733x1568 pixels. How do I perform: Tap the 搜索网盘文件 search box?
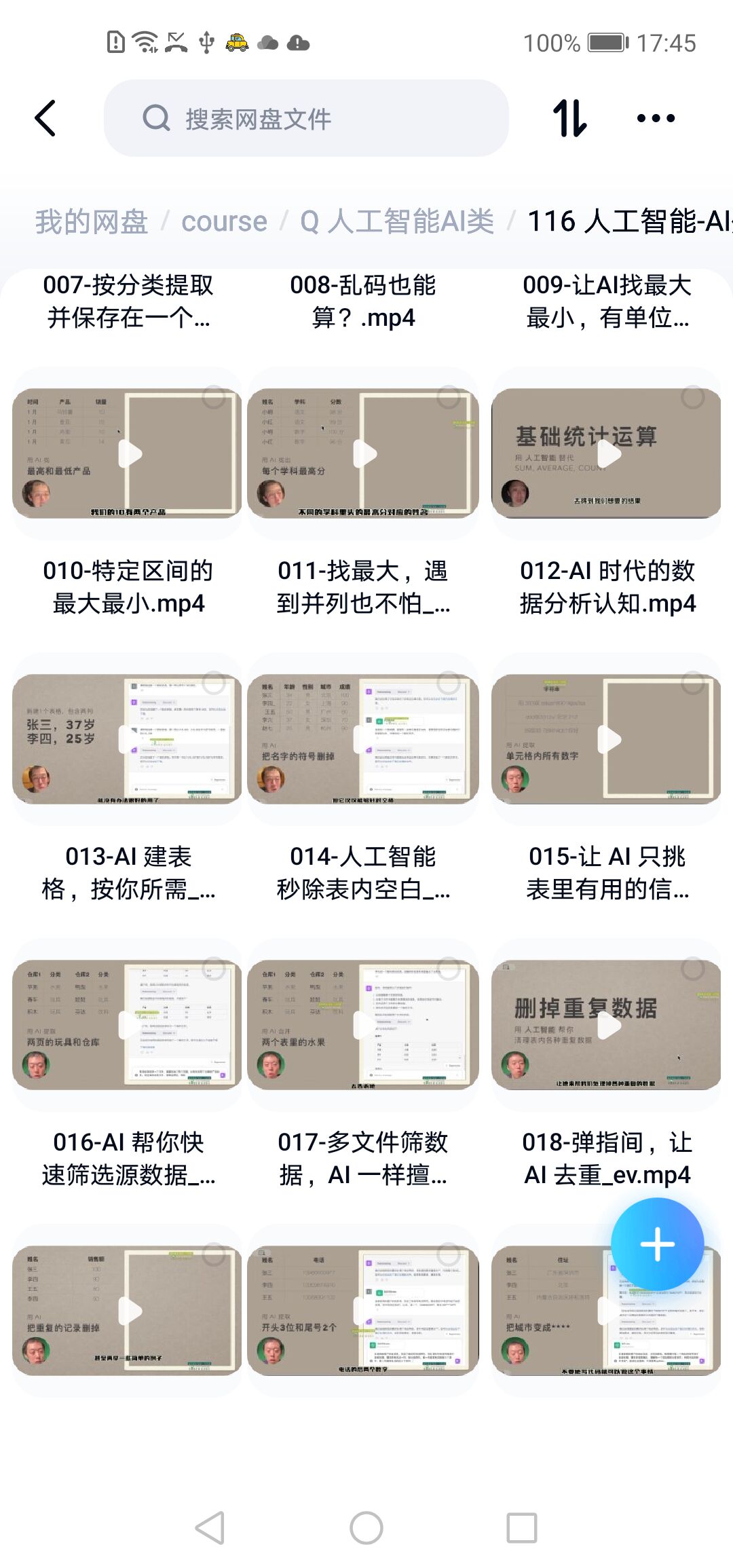(x=305, y=118)
